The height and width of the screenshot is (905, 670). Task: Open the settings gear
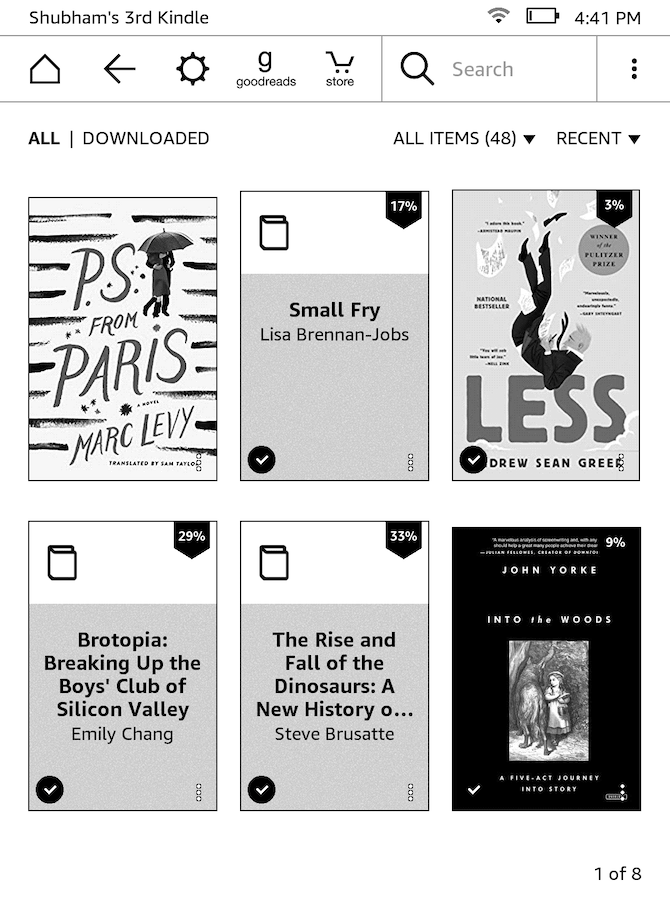192,69
